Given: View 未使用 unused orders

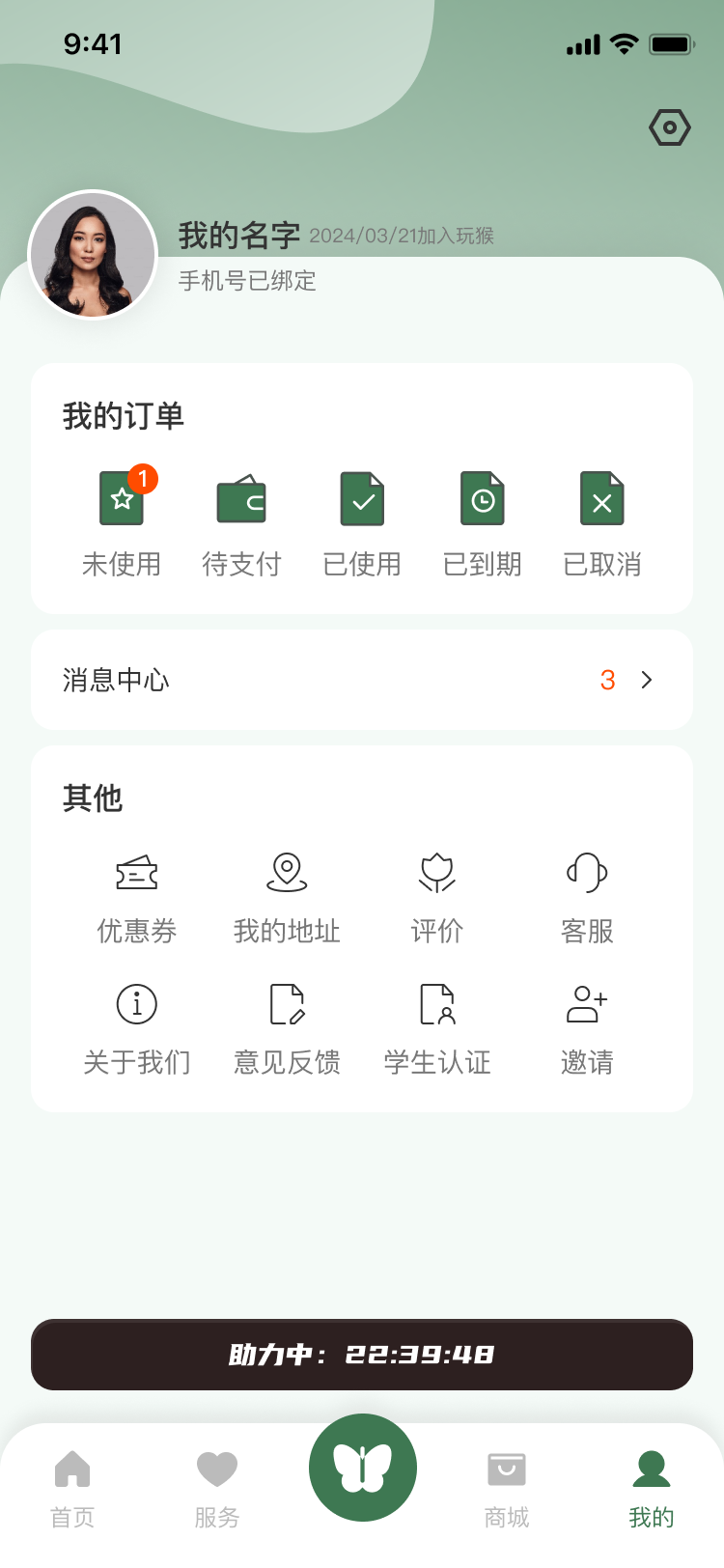Looking at the screenshot, I should click(122, 521).
